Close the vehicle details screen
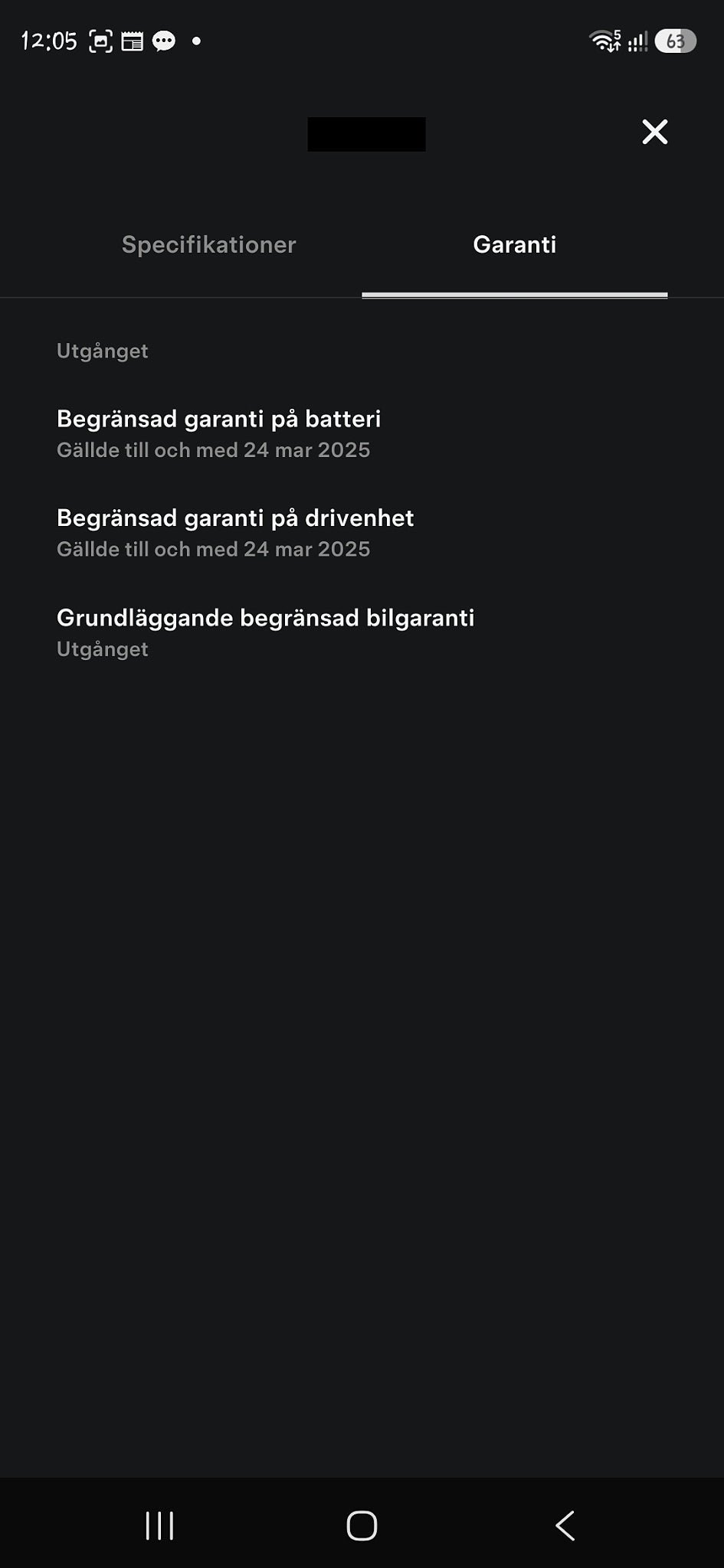The image size is (724, 1568). [654, 132]
